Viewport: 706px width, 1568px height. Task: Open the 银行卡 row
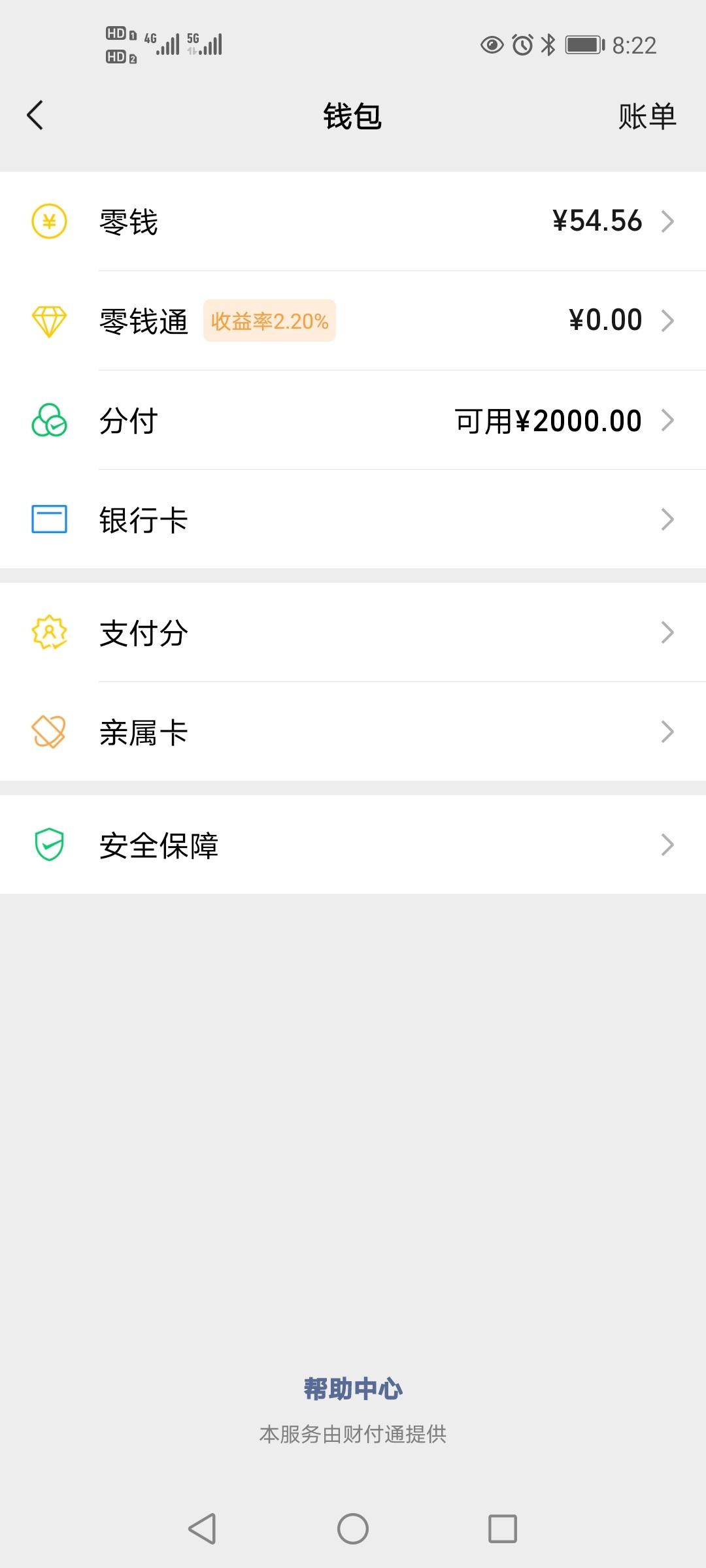pos(353,519)
